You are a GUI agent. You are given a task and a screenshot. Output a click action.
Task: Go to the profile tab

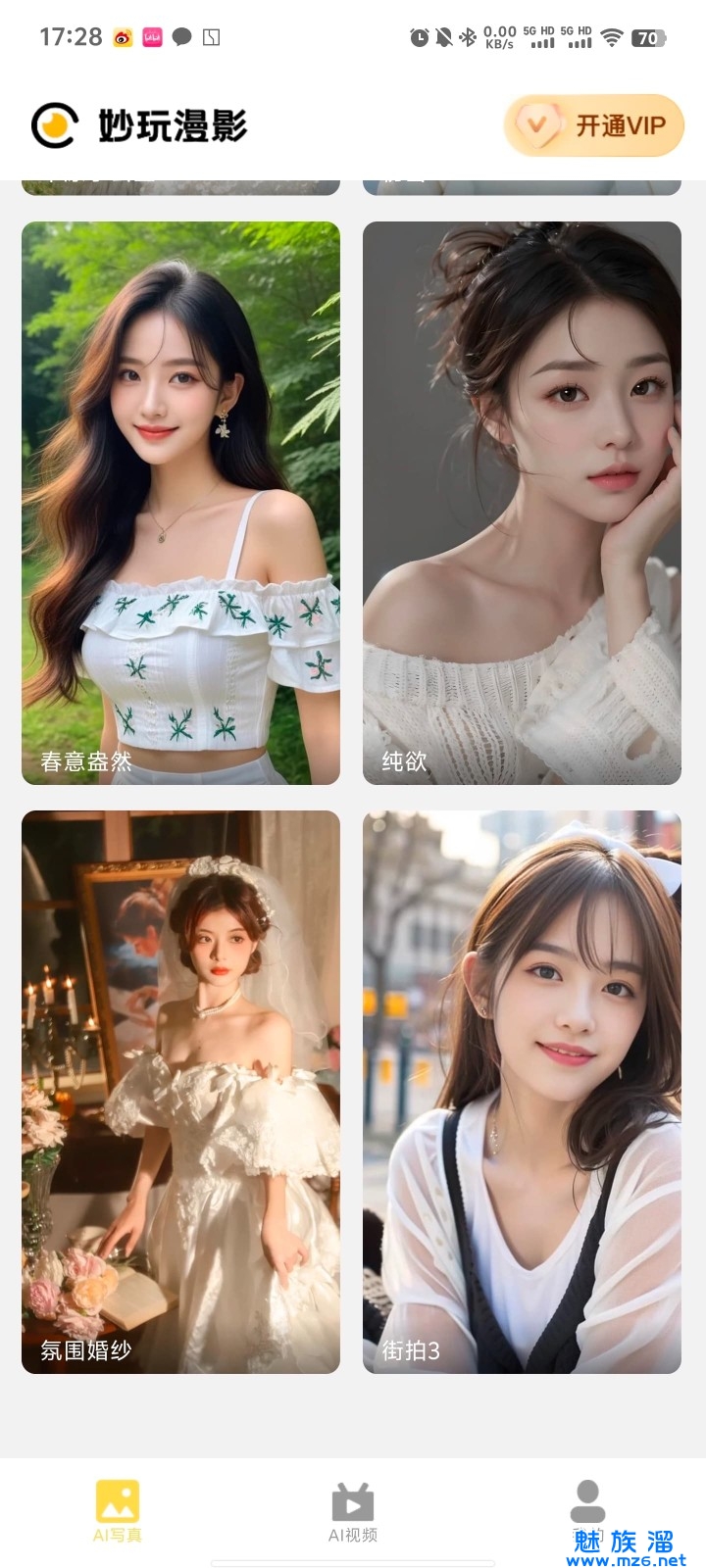click(587, 1510)
